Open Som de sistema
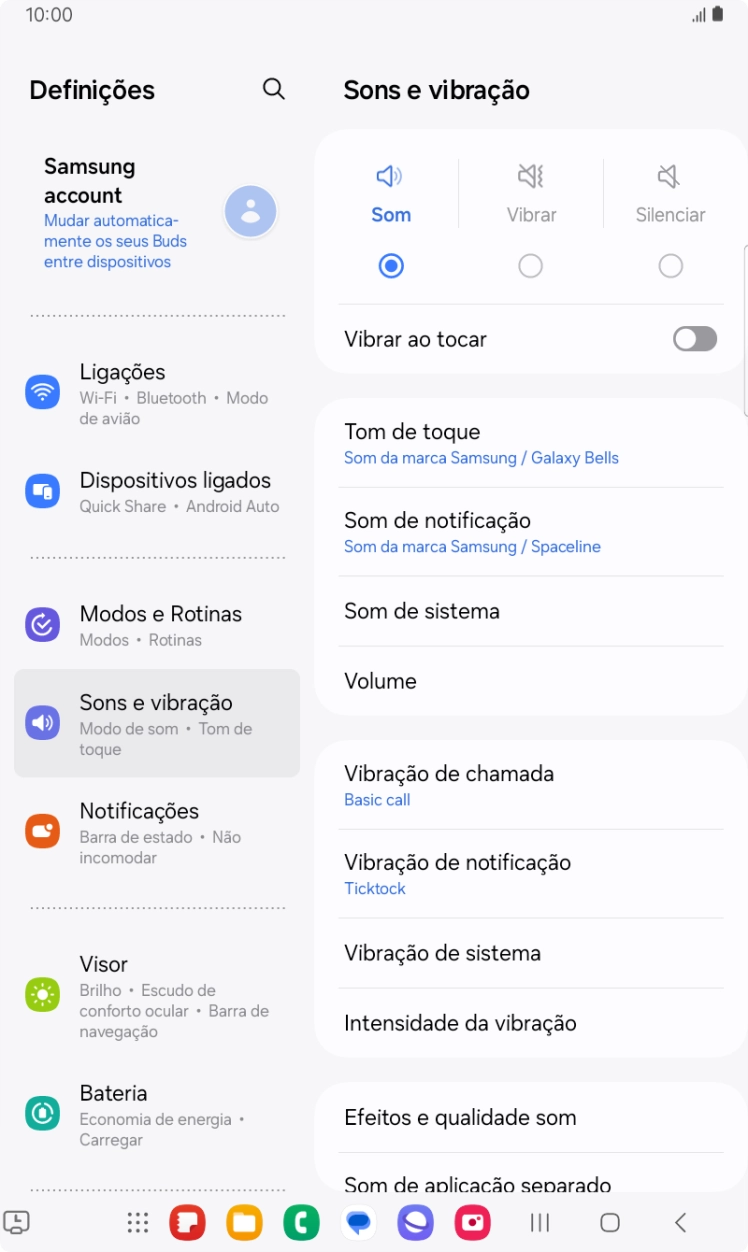 point(530,611)
